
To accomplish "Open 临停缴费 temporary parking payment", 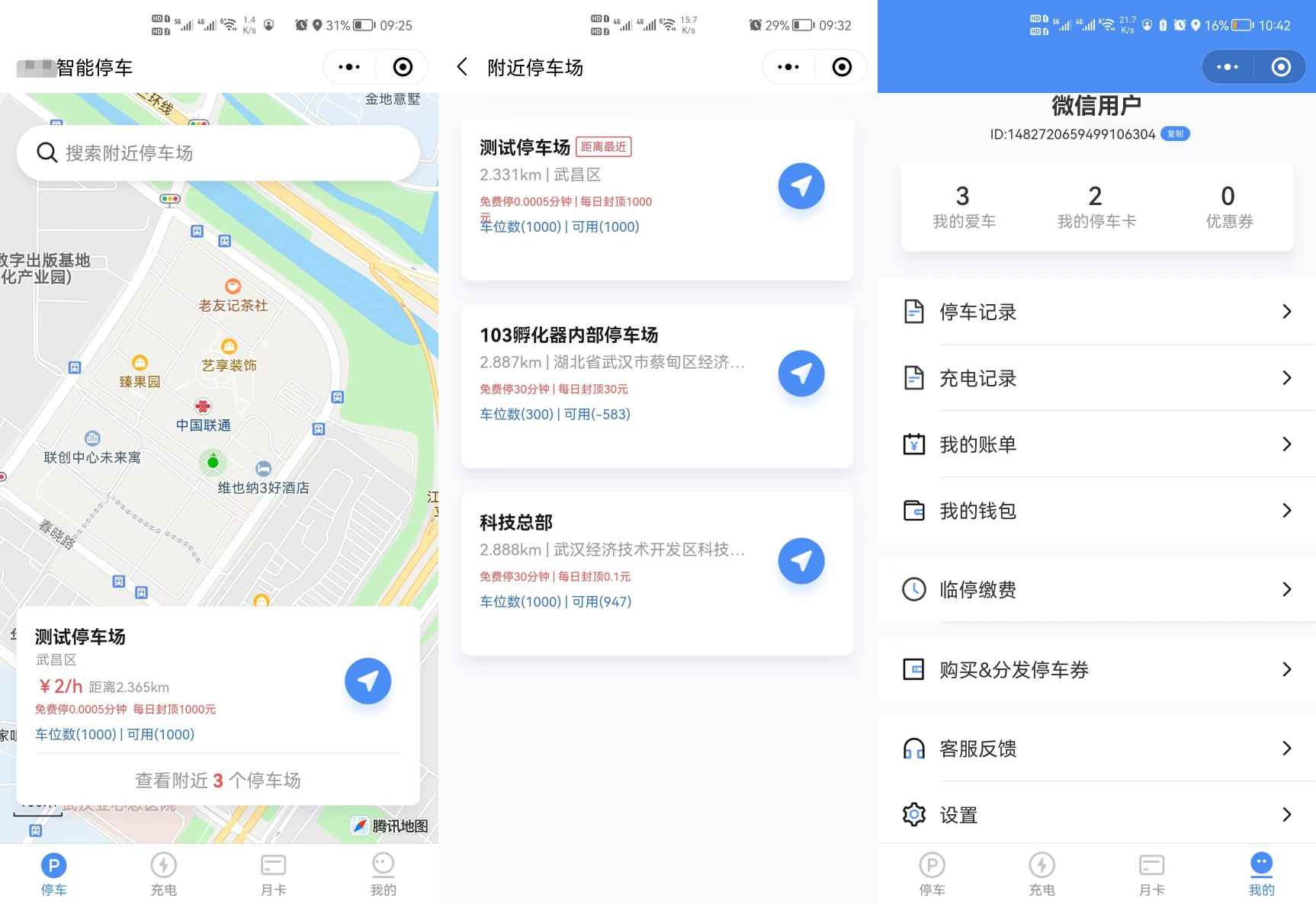I will pos(1096,589).
